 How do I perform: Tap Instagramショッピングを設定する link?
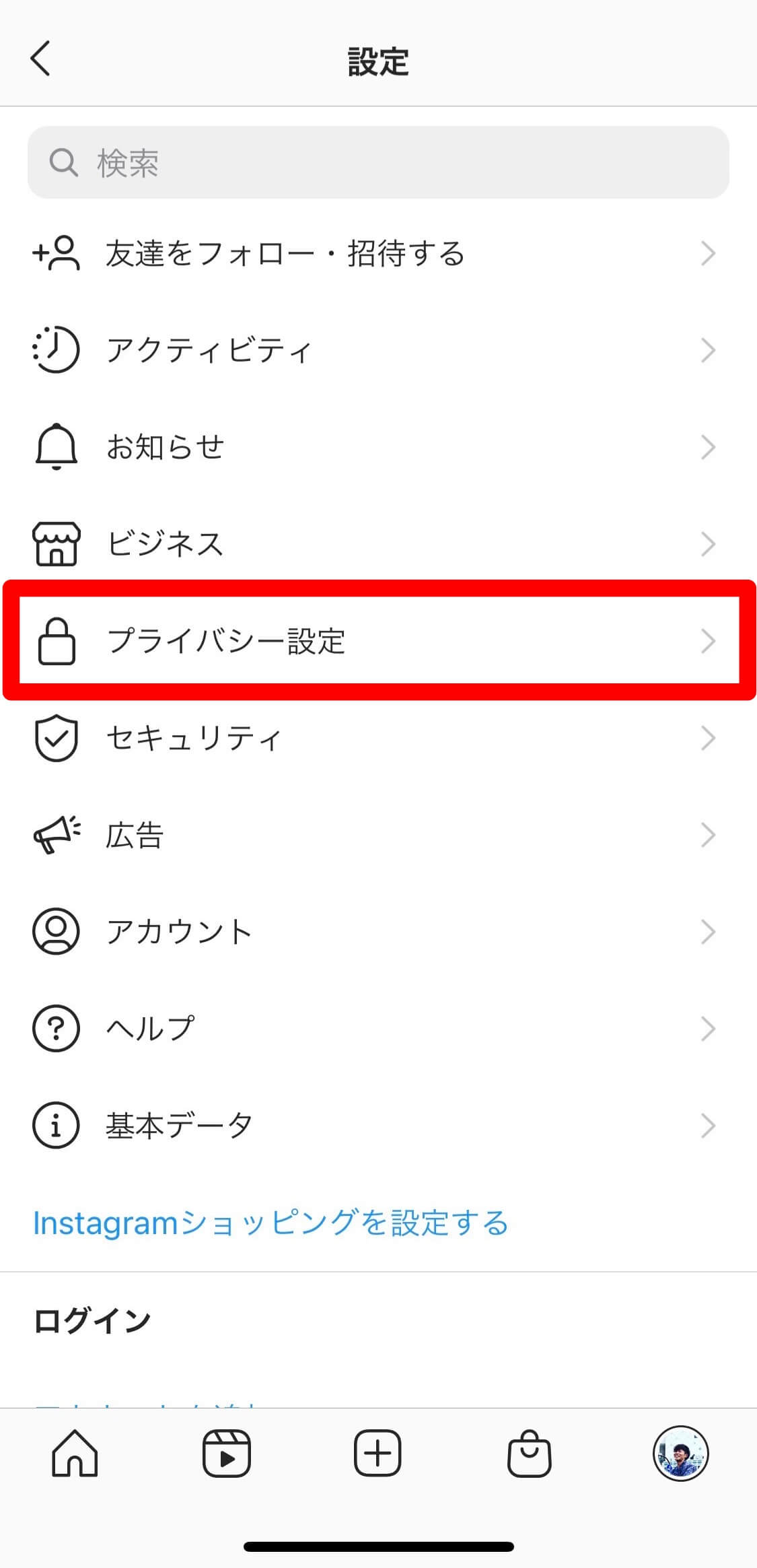[x=271, y=1223]
